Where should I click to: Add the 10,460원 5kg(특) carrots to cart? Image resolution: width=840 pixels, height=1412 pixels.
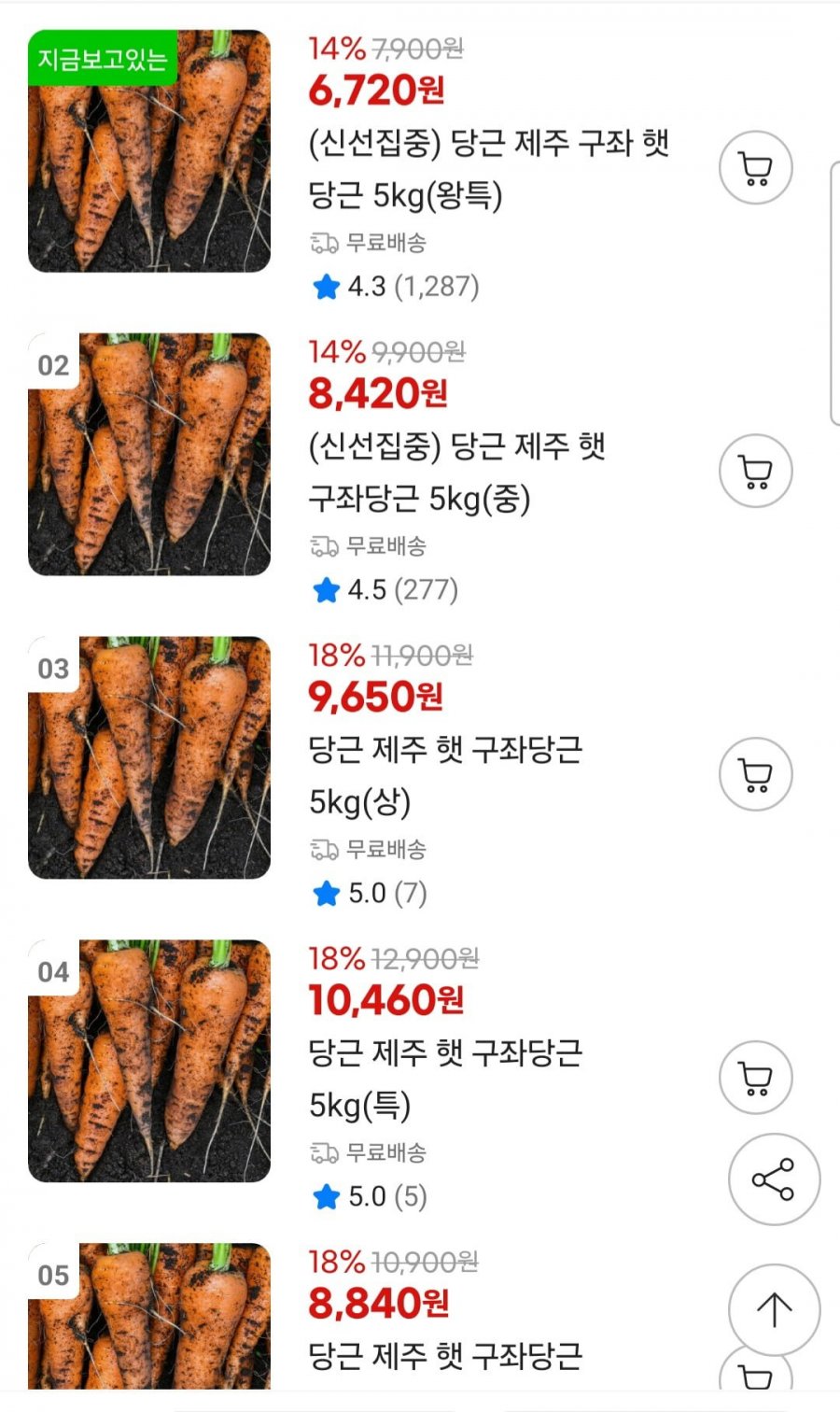(755, 1078)
